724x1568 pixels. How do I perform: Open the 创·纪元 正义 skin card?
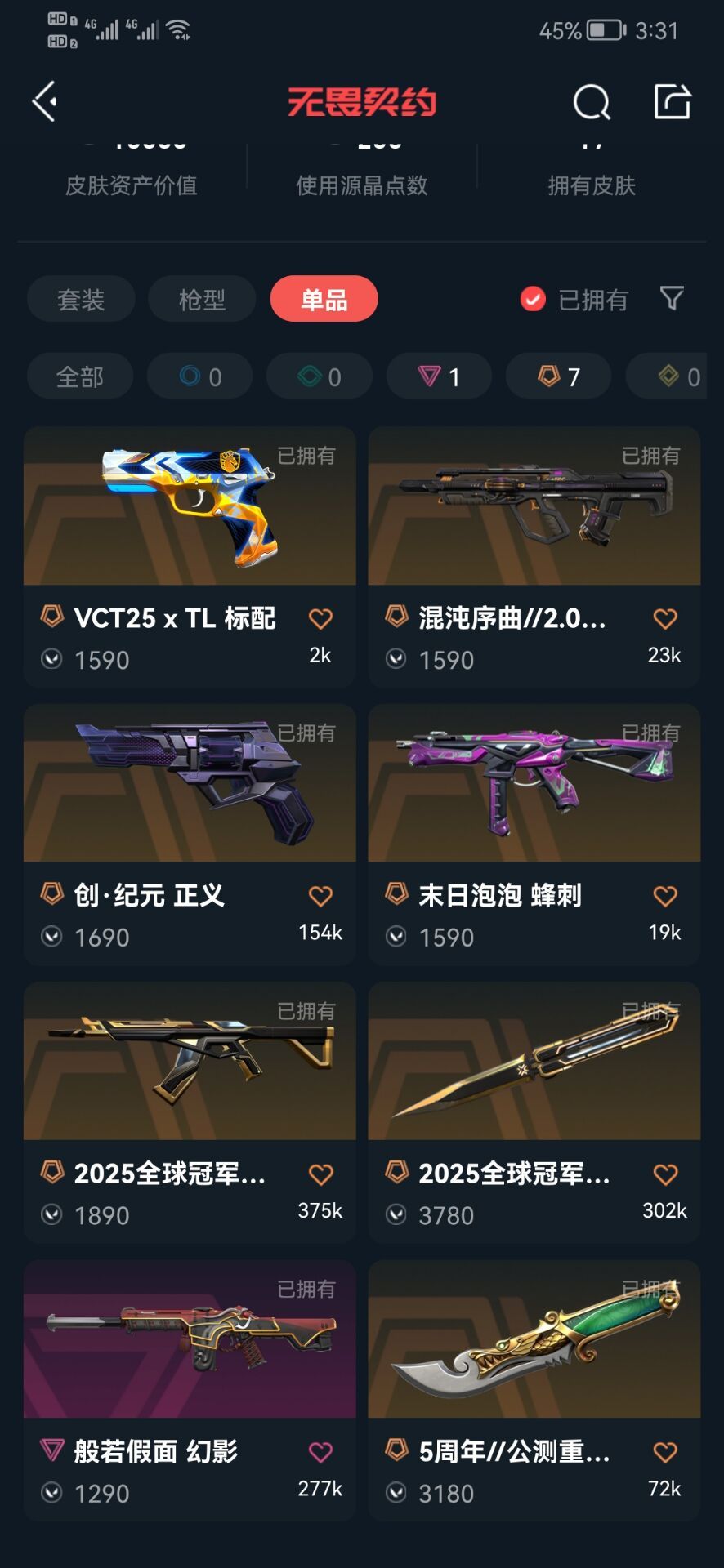click(x=190, y=835)
